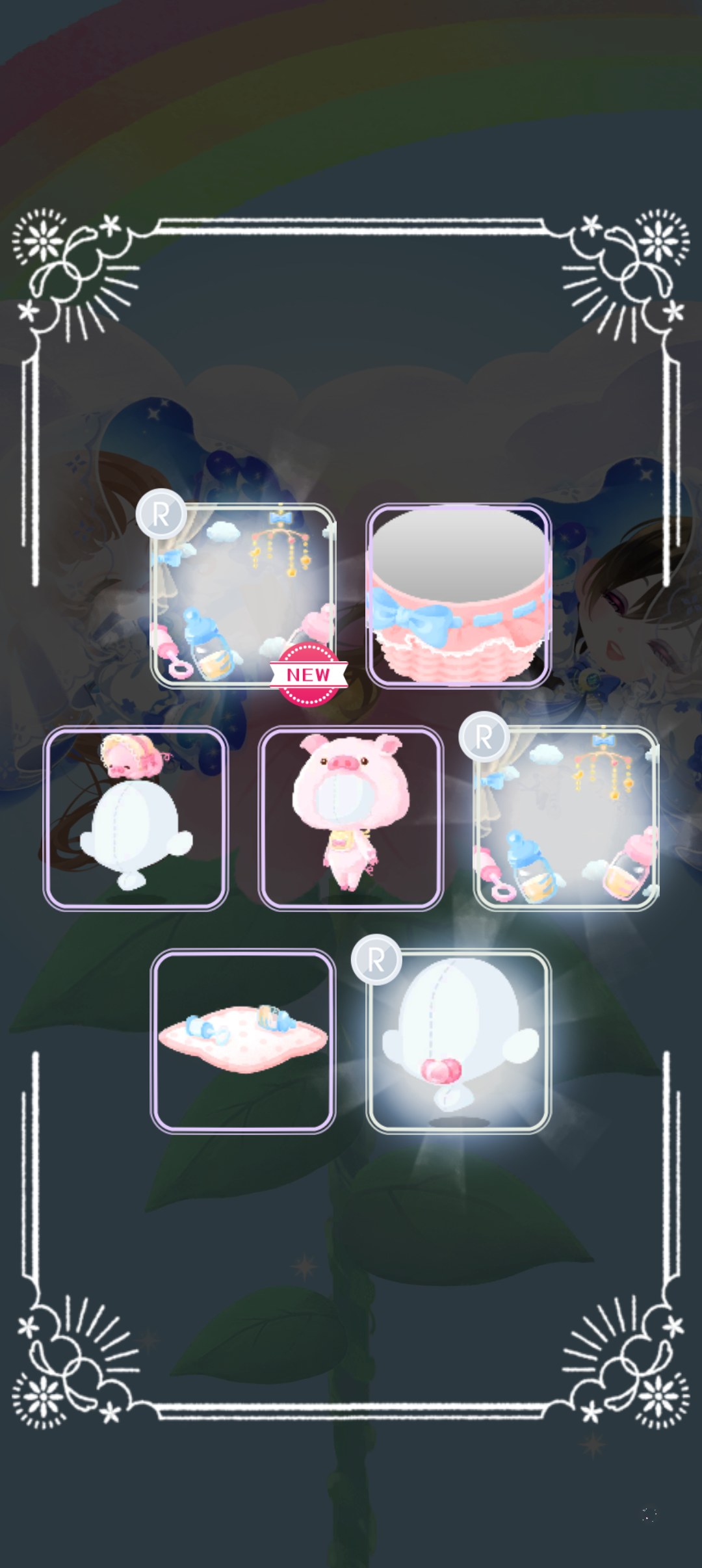Open the pink pacifier item tile

458,1041
